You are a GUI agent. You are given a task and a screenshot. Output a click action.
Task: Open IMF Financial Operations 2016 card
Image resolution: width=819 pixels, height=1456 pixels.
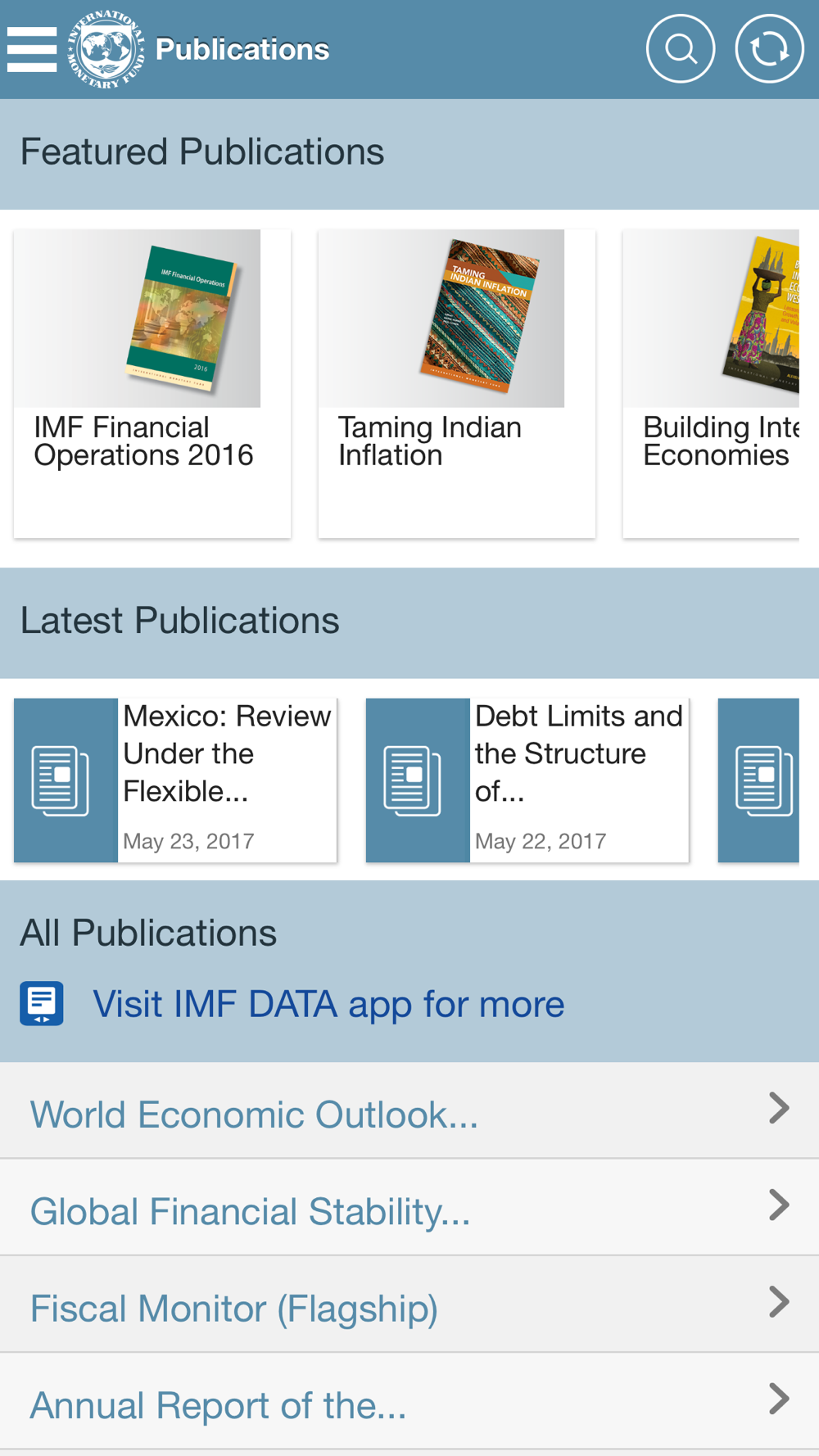152,383
